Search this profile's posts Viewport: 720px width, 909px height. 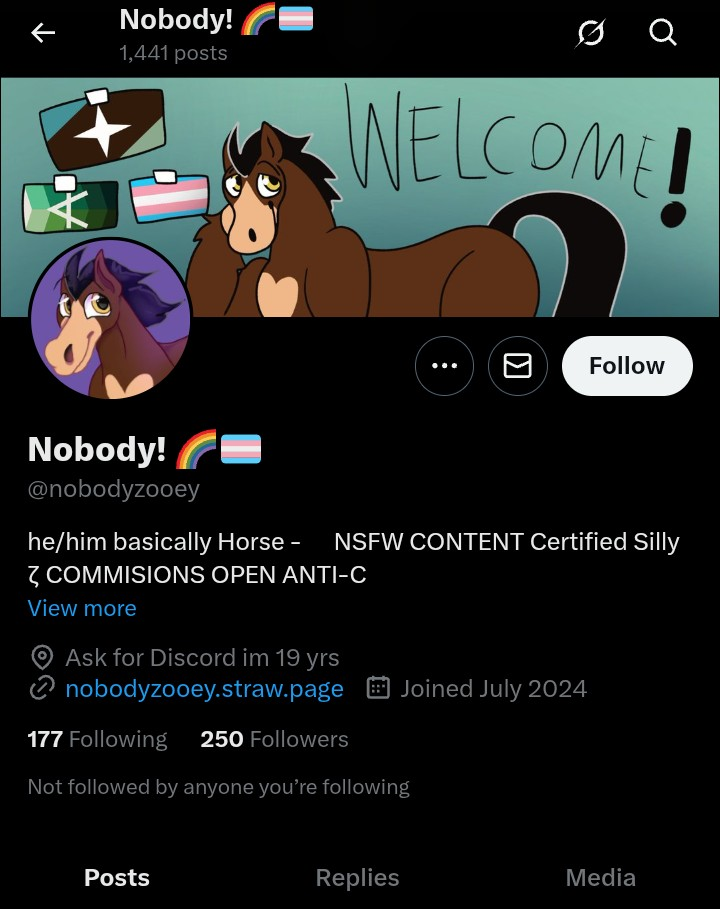663,34
